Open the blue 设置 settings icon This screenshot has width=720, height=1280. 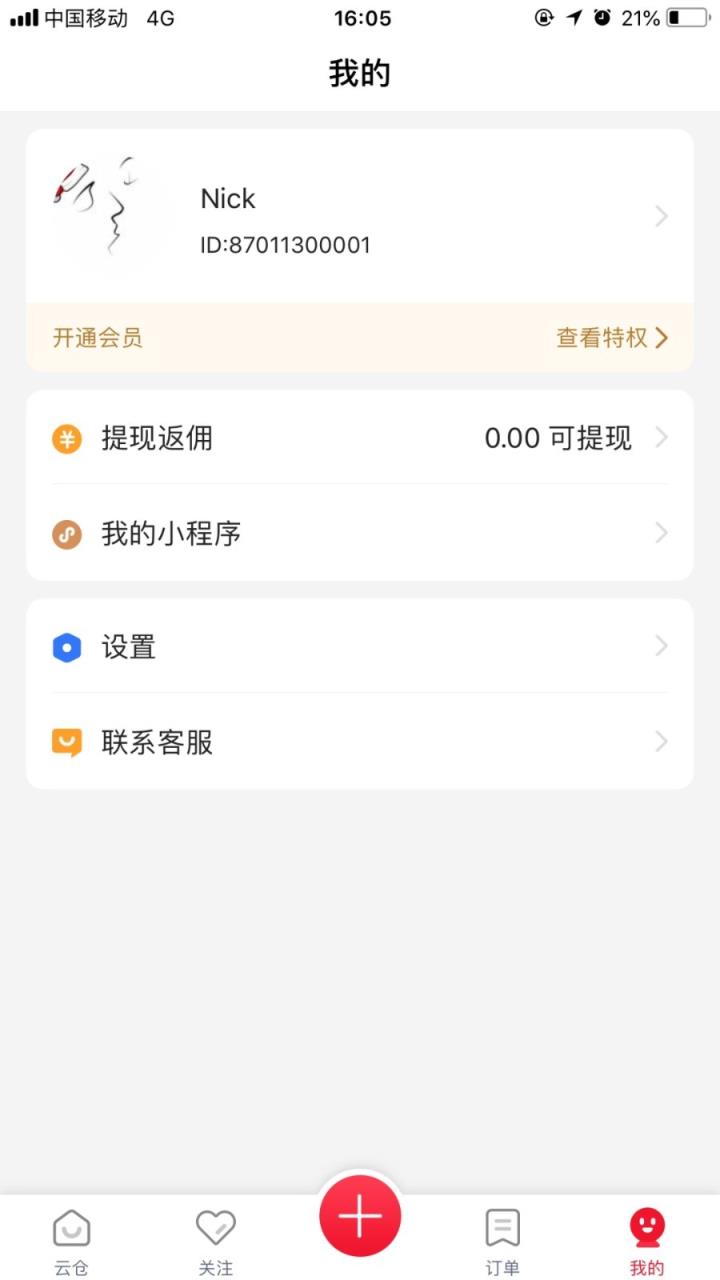tap(66, 647)
